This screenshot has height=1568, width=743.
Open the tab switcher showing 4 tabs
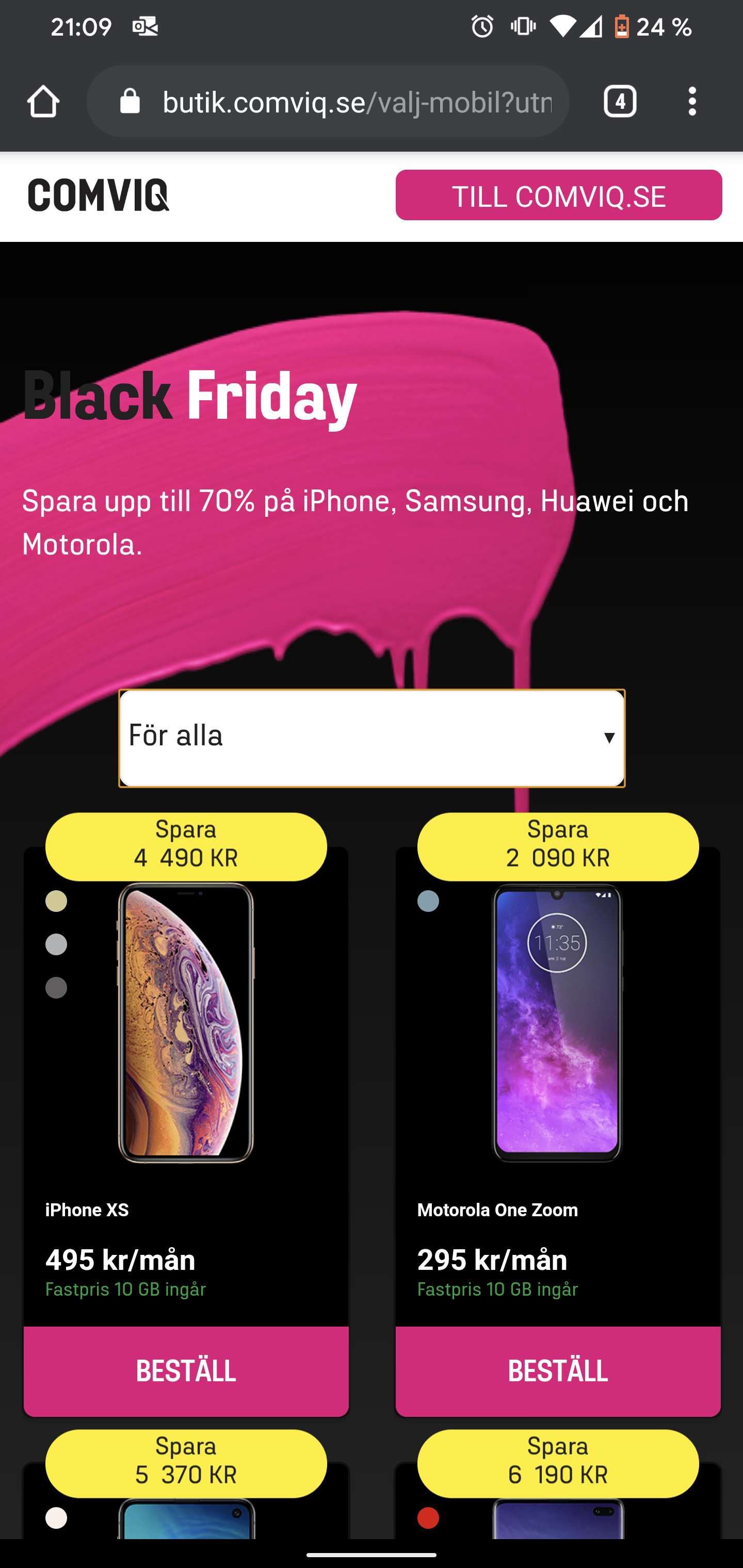click(x=619, y=101)
